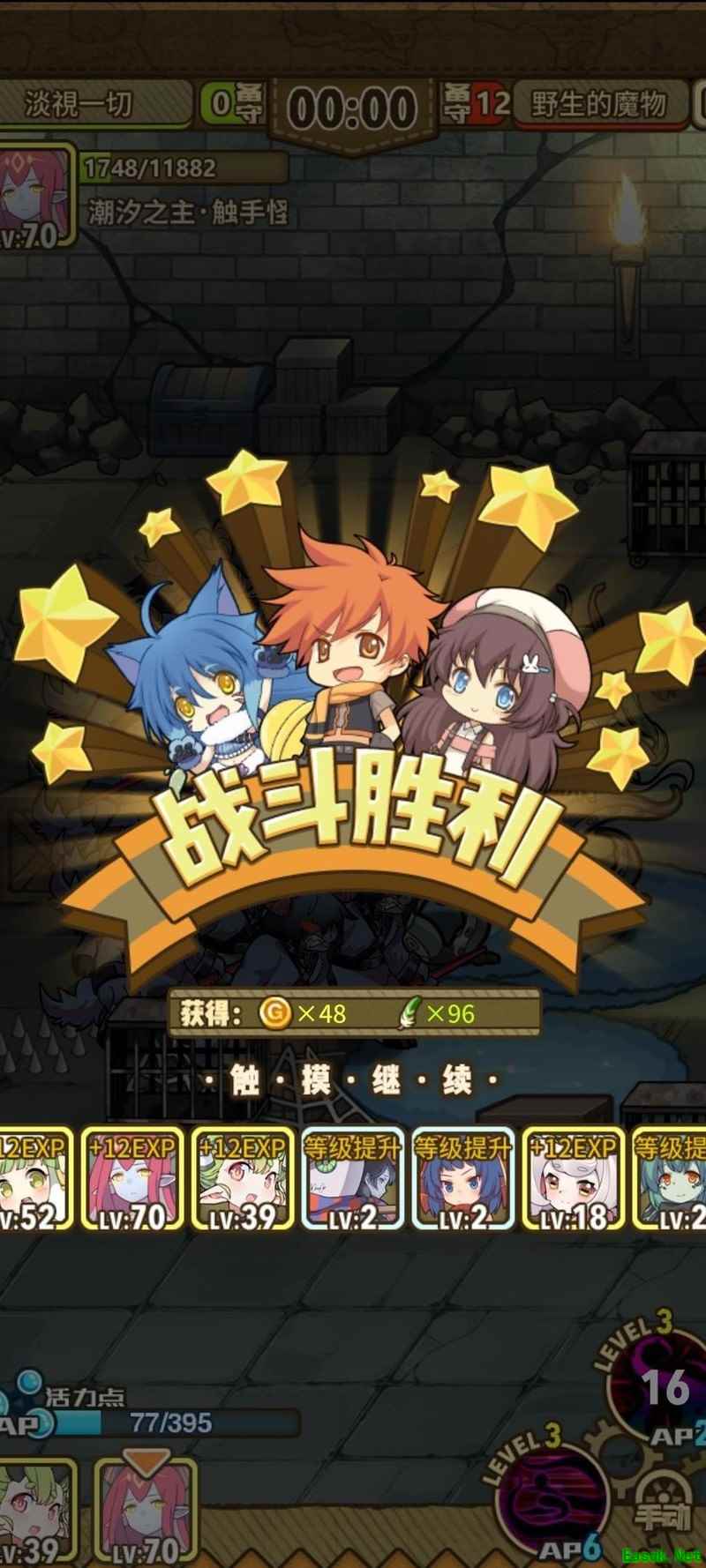Viewport: 706px width, 1568px height.
Task: Tap 触摸继续 to continue after victory
Action: pos(352,1079)
